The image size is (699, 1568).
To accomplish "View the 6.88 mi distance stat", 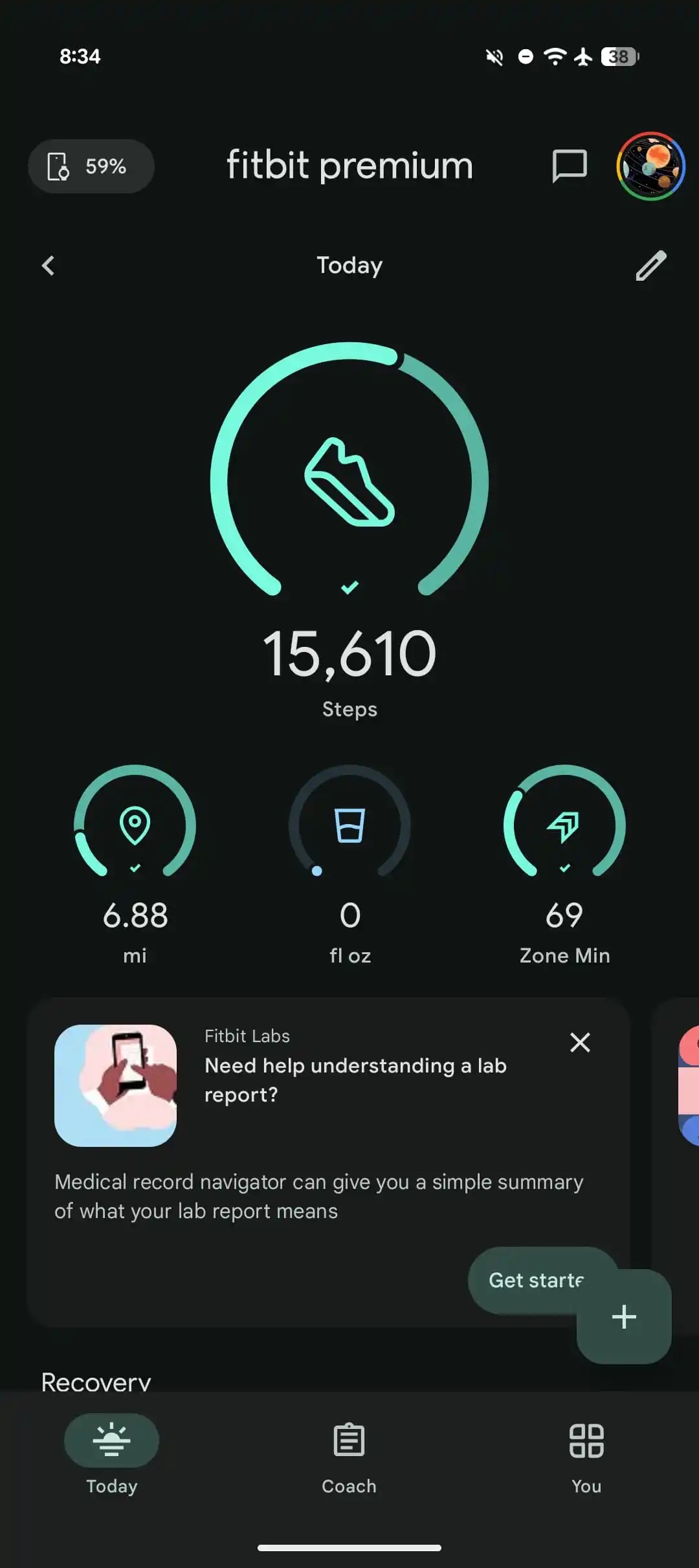I will 135,860.
